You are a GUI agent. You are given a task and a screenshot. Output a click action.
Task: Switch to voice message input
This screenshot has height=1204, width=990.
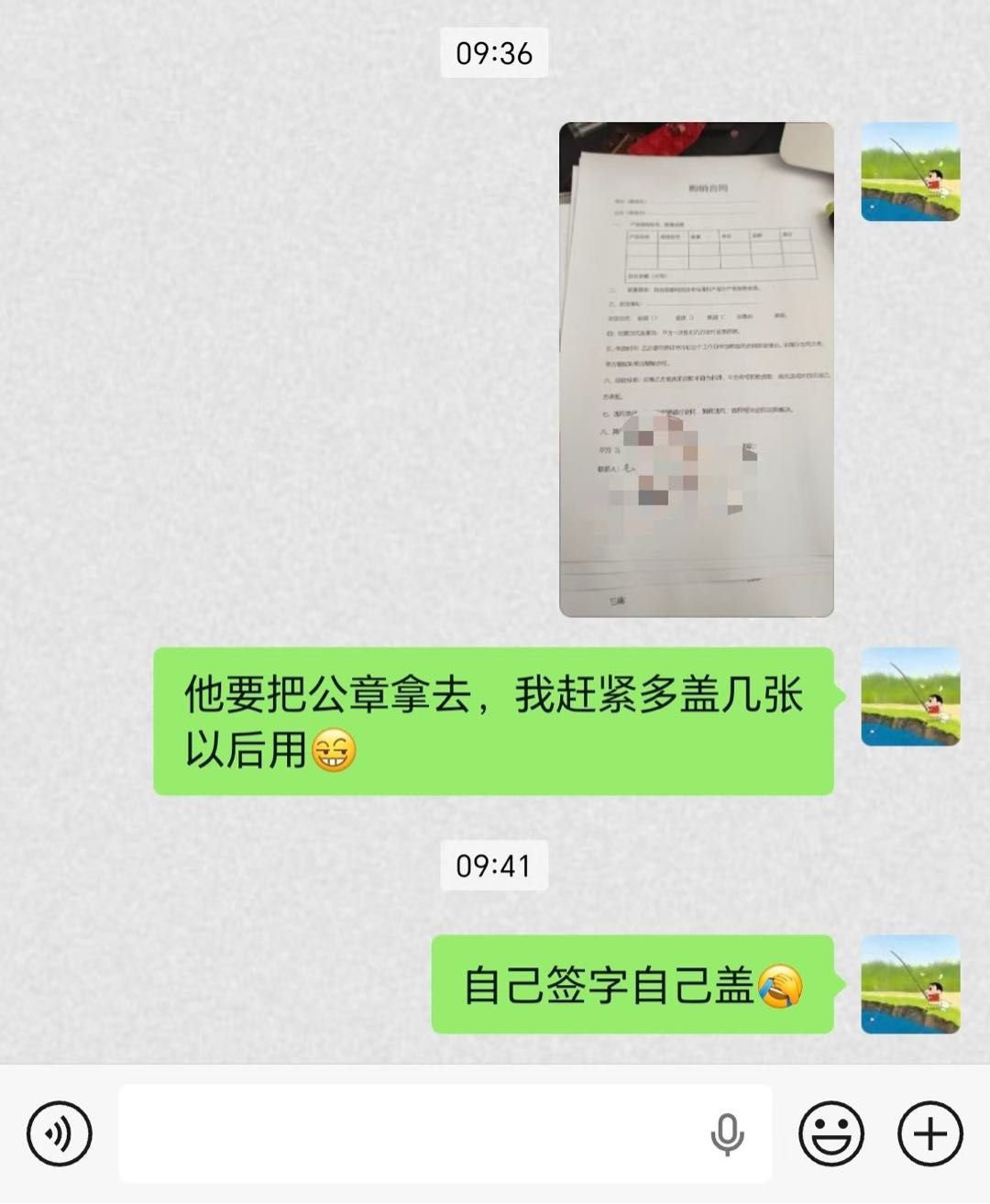(x=60, y=1133)
